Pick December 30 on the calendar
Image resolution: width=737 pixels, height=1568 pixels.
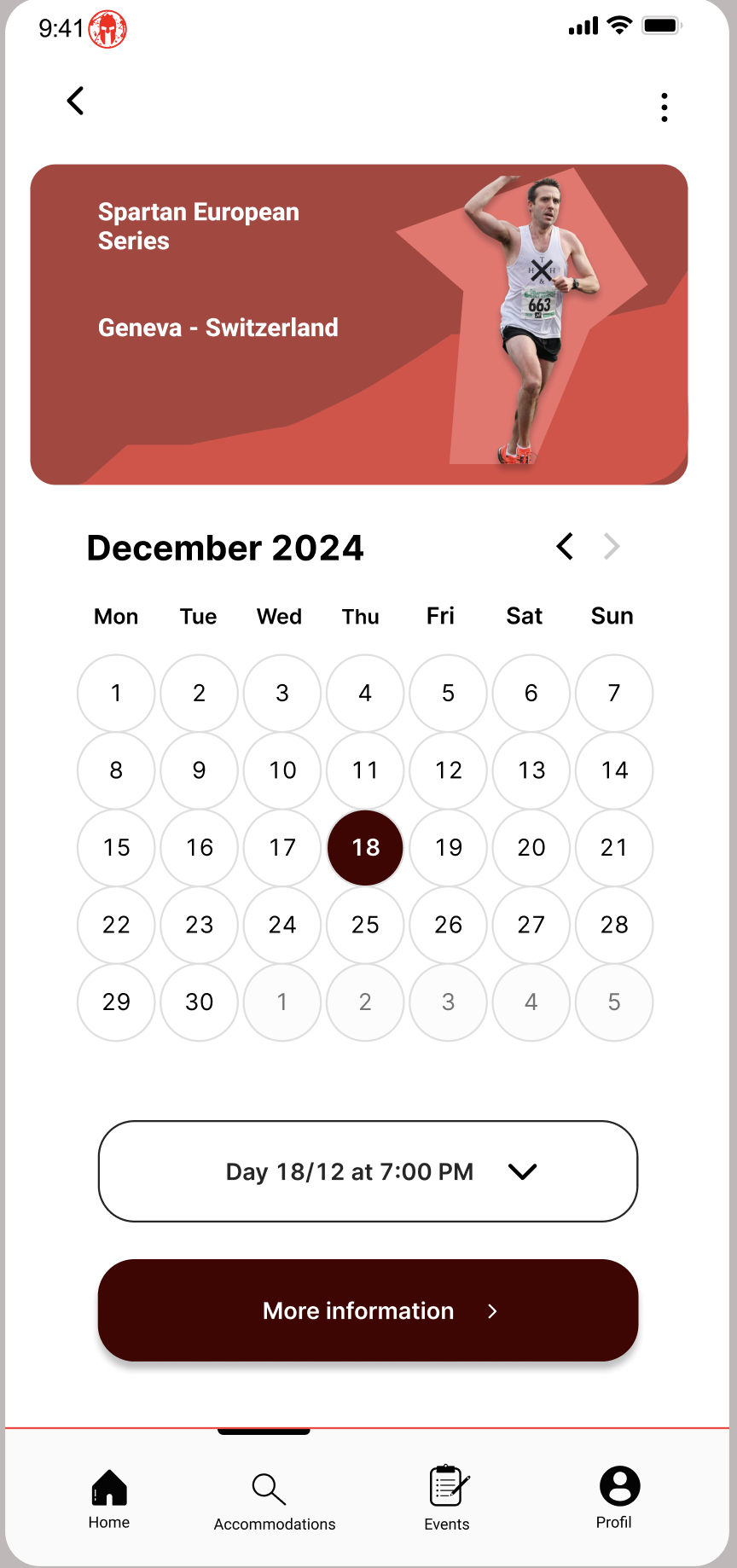click(x=200, y=1002)
